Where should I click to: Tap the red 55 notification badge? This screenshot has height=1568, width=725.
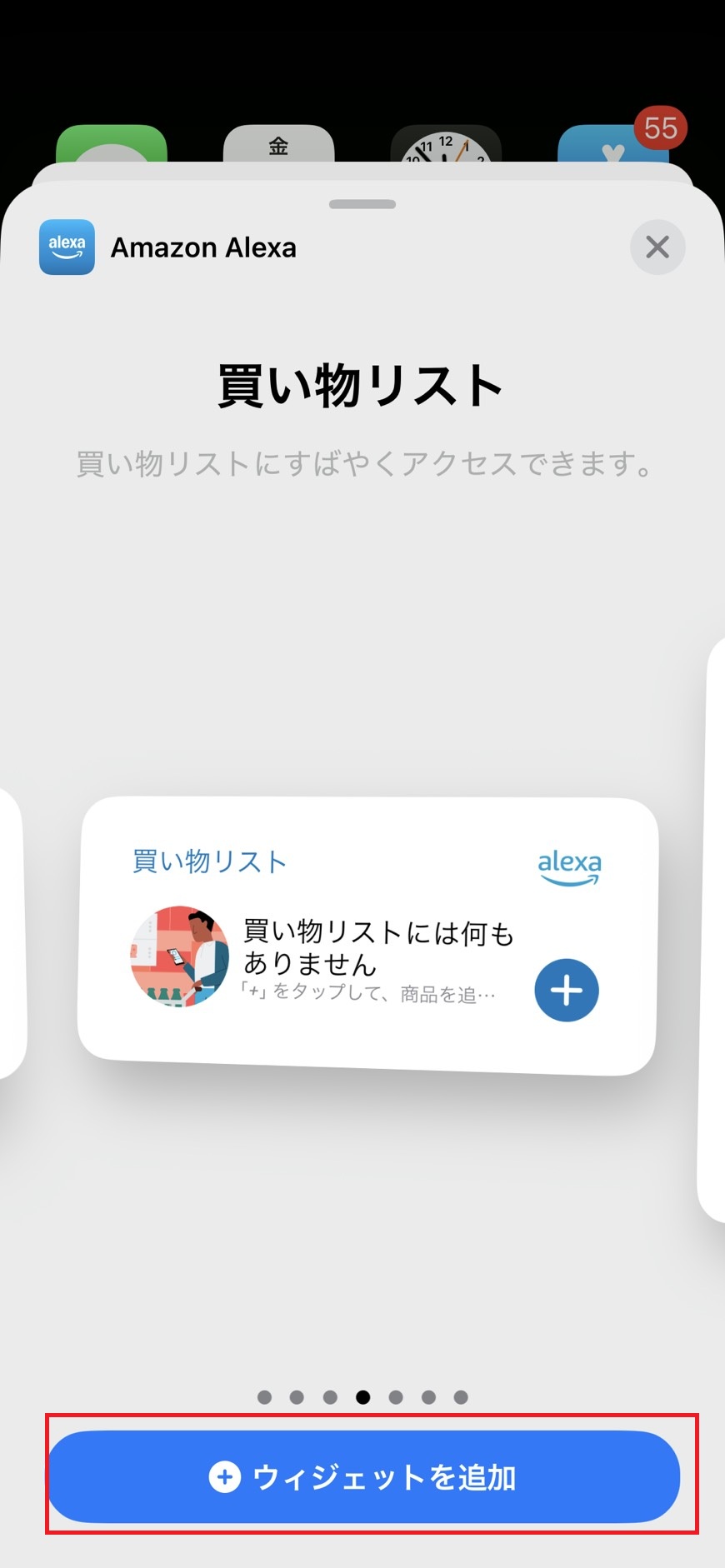[661, 127]
